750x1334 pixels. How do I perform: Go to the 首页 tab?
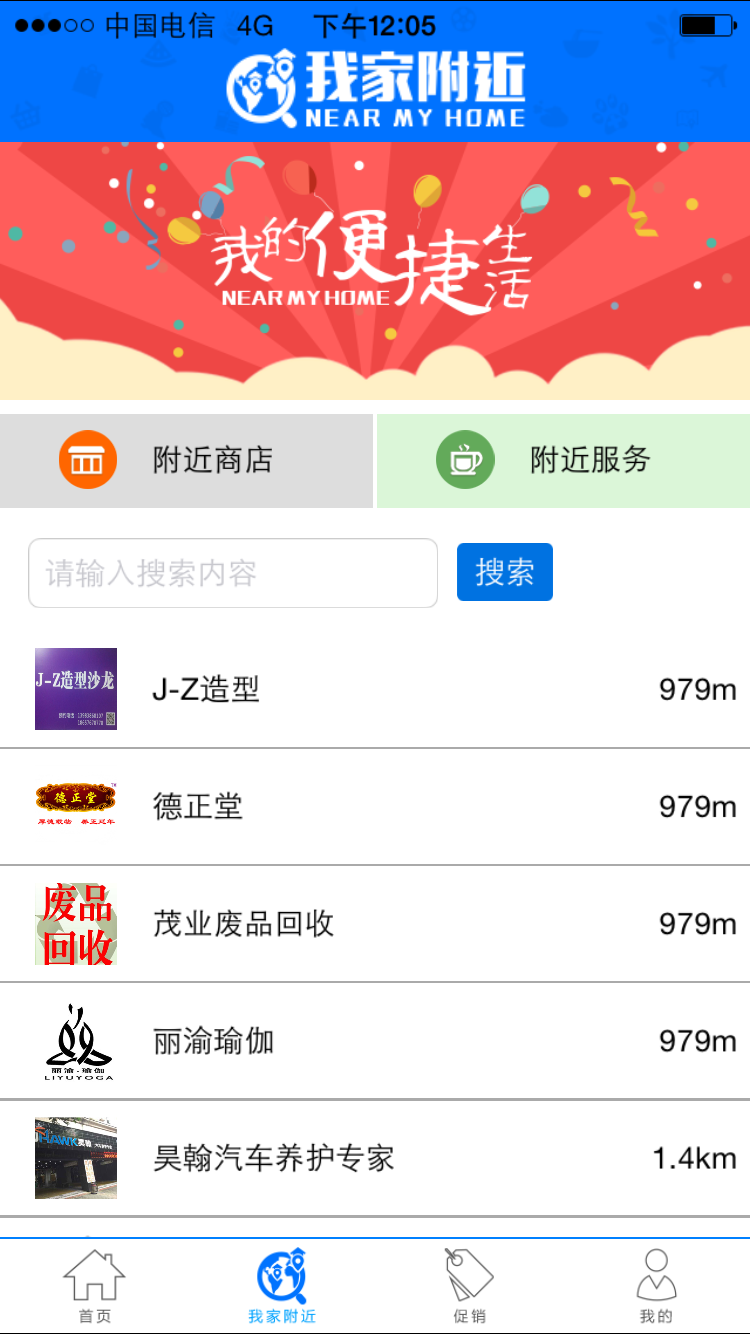pos(94,1287)
